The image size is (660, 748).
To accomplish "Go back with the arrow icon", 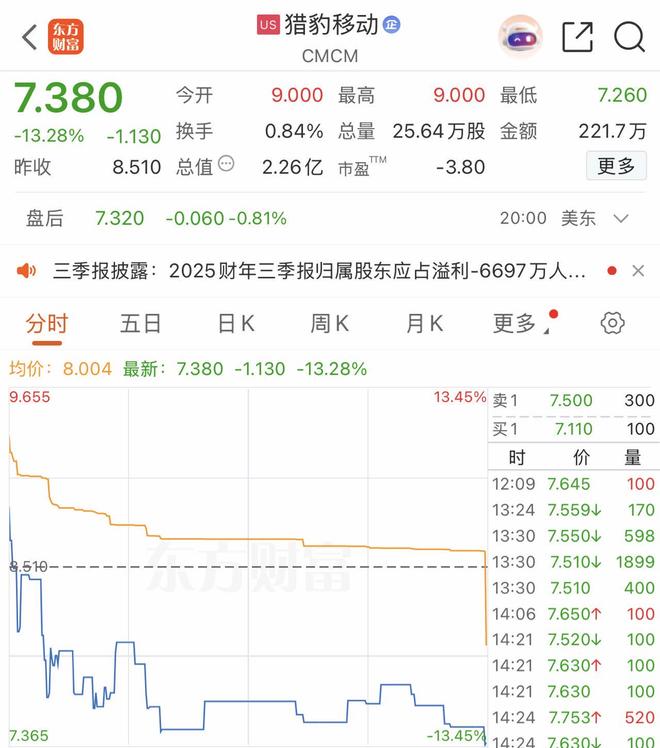I will (x=29, y=38).
